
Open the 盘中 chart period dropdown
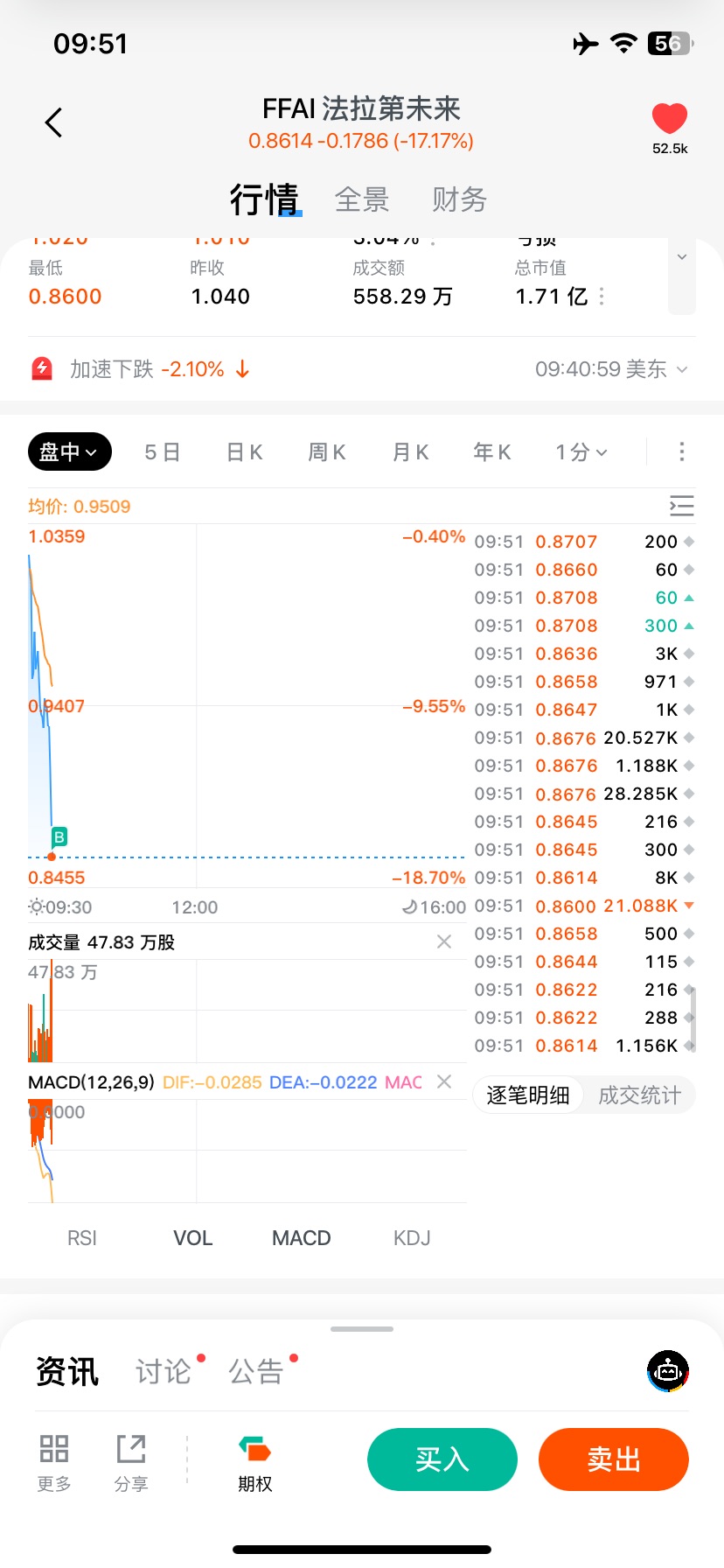click(x=69, y=451)
